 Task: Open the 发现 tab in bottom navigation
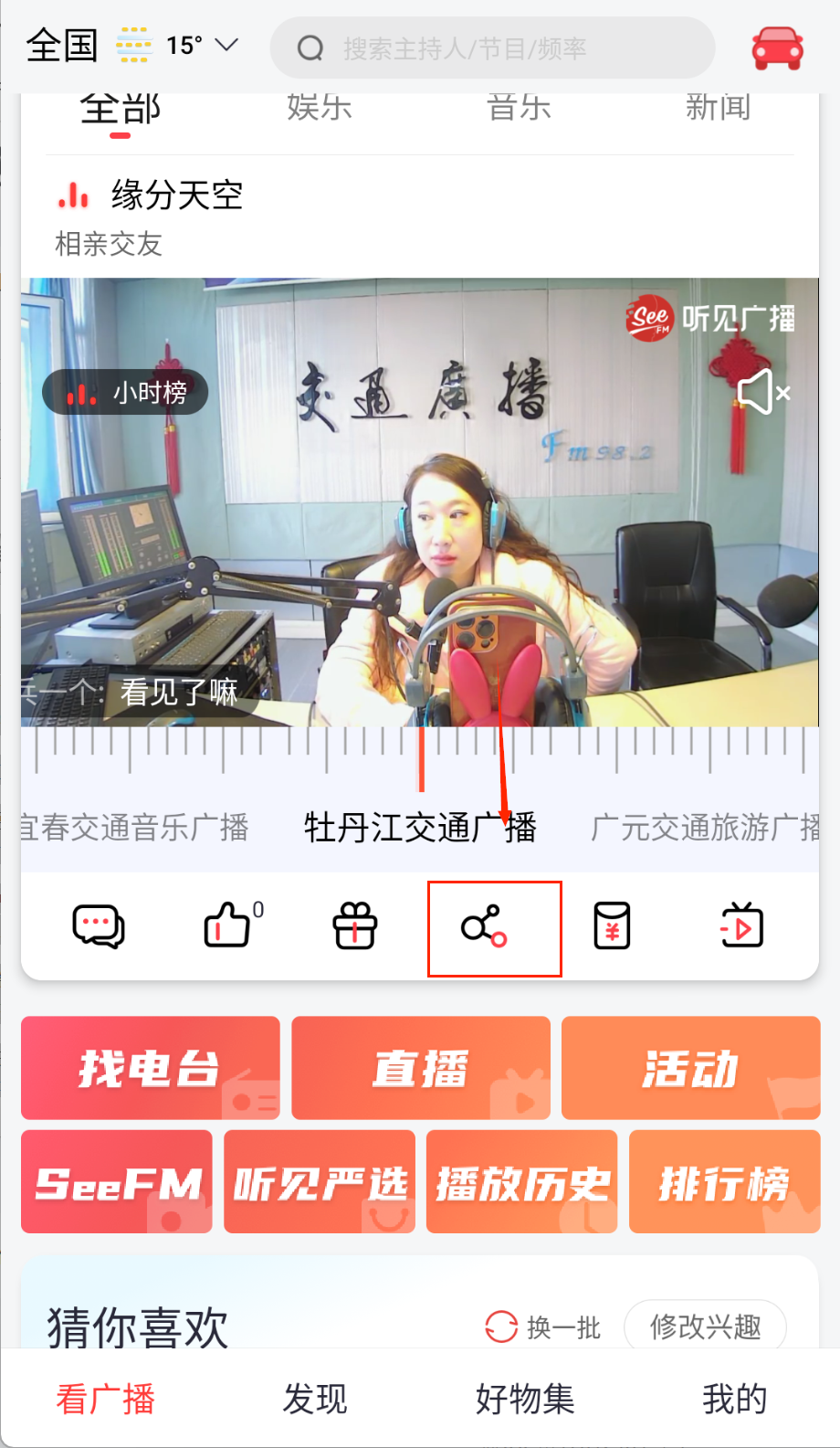(x=314, y=1397)
